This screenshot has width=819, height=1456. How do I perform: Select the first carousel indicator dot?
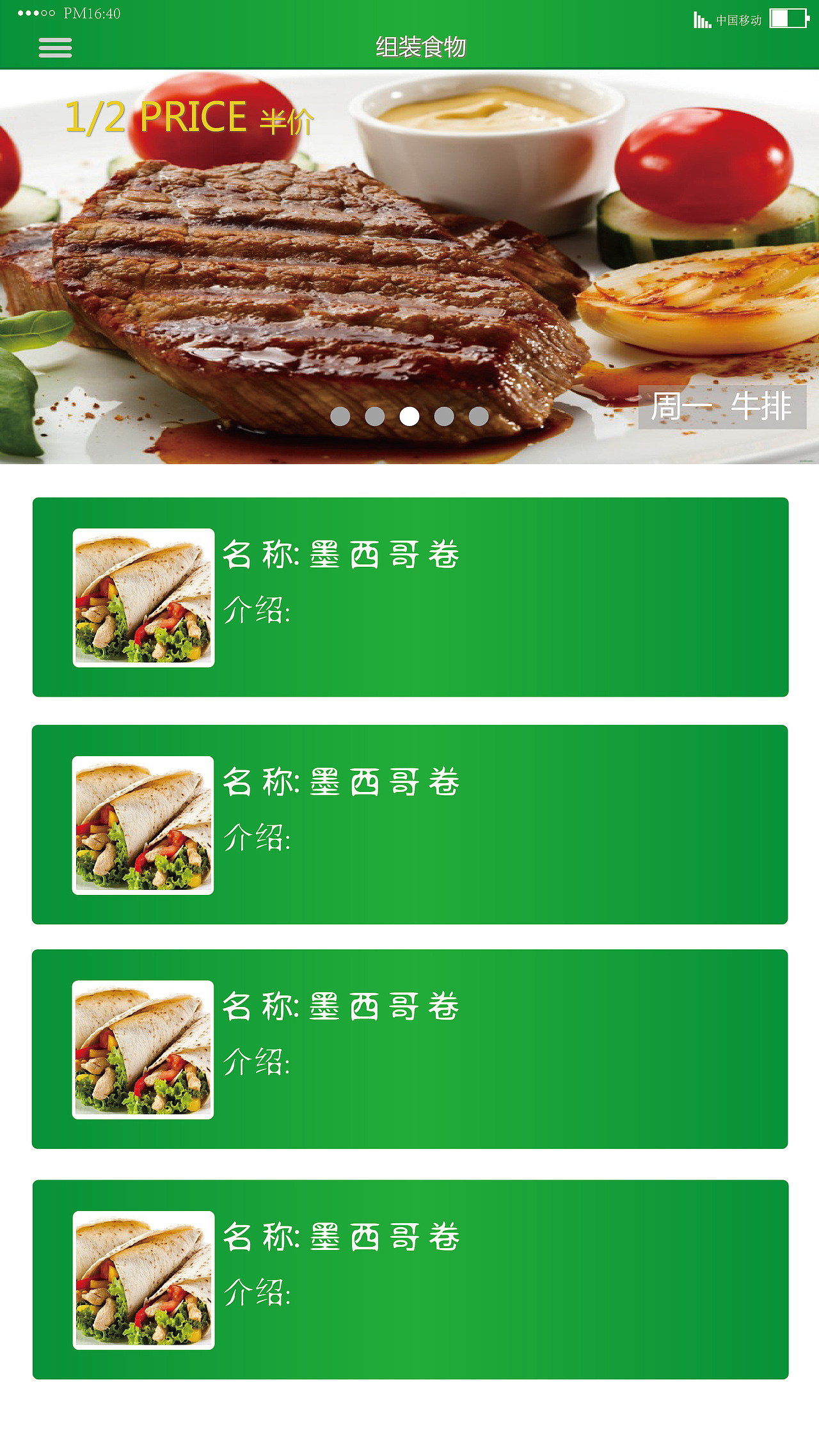tap(340, 416)
